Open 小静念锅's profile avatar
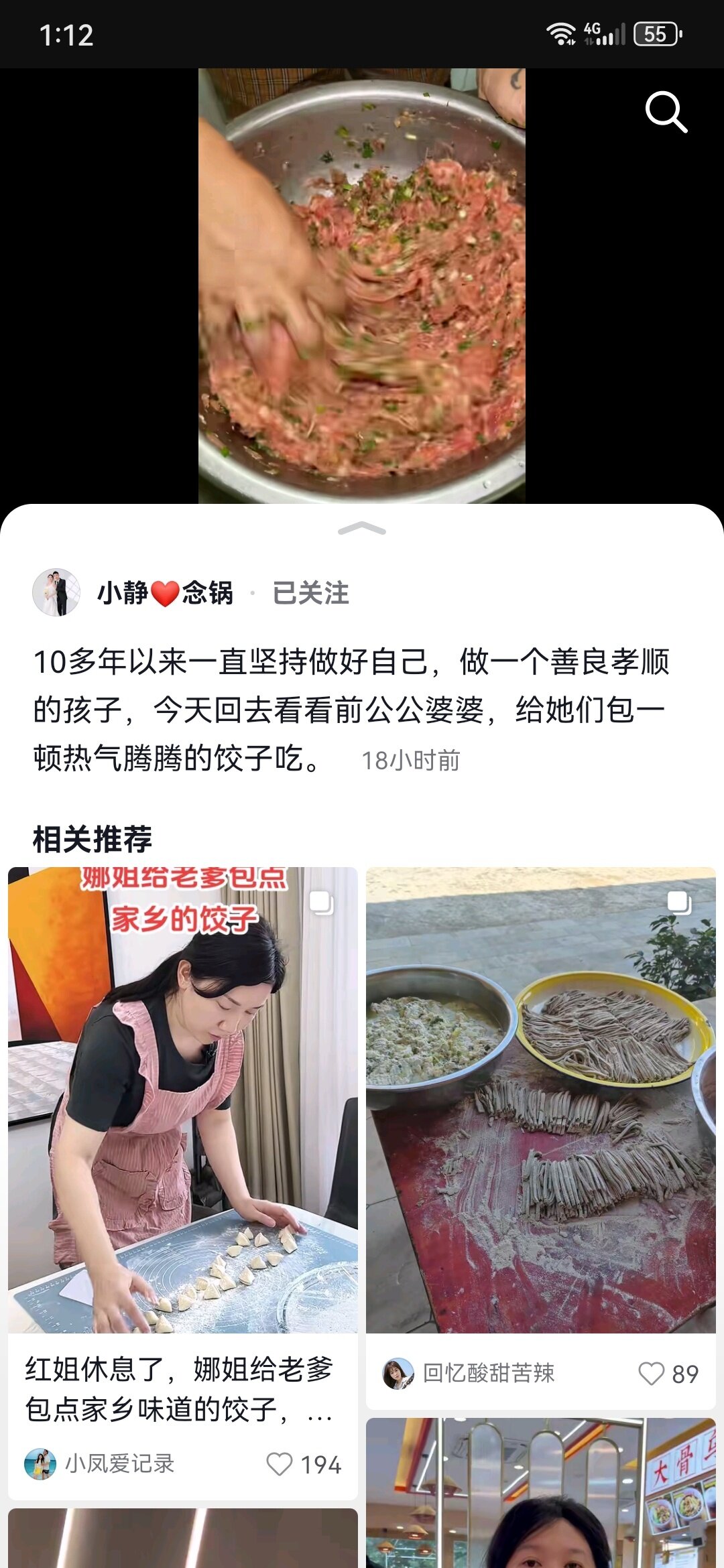The height and width of the screenshot is (1568, 724). 56,592
